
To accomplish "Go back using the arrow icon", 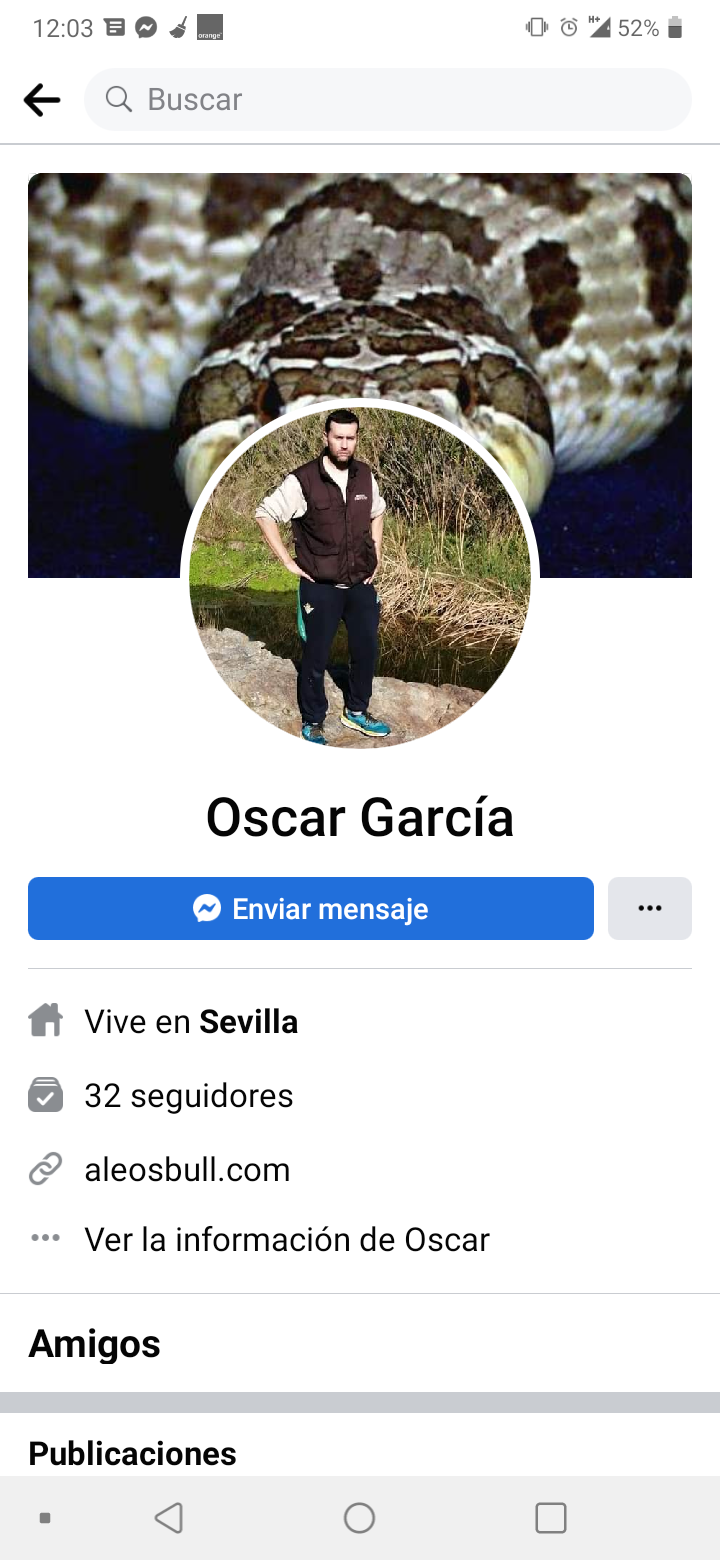I will [42, 100].
